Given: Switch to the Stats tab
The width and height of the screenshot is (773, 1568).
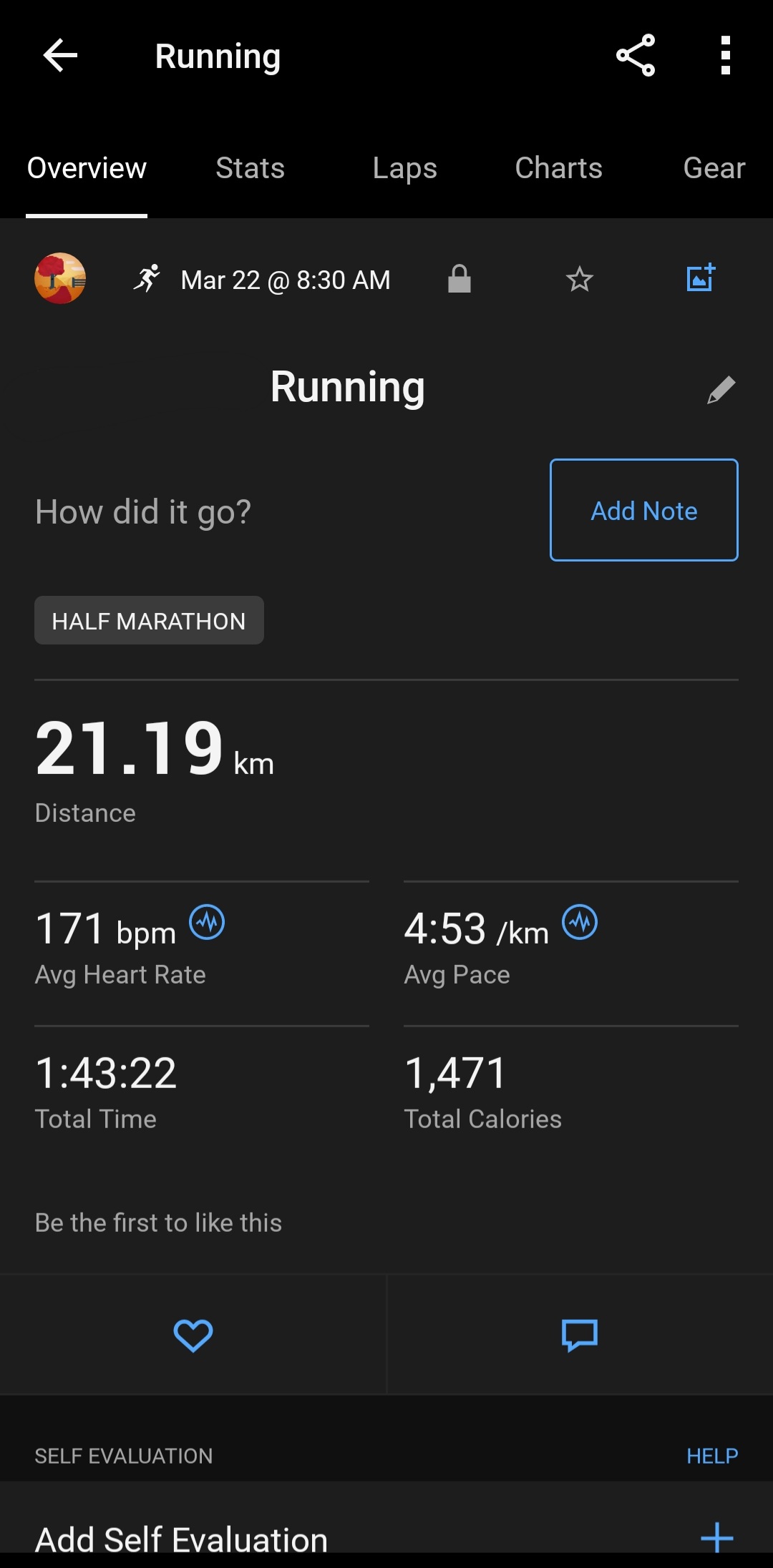Looking at the screenshot, I should (x=250, y=168).
